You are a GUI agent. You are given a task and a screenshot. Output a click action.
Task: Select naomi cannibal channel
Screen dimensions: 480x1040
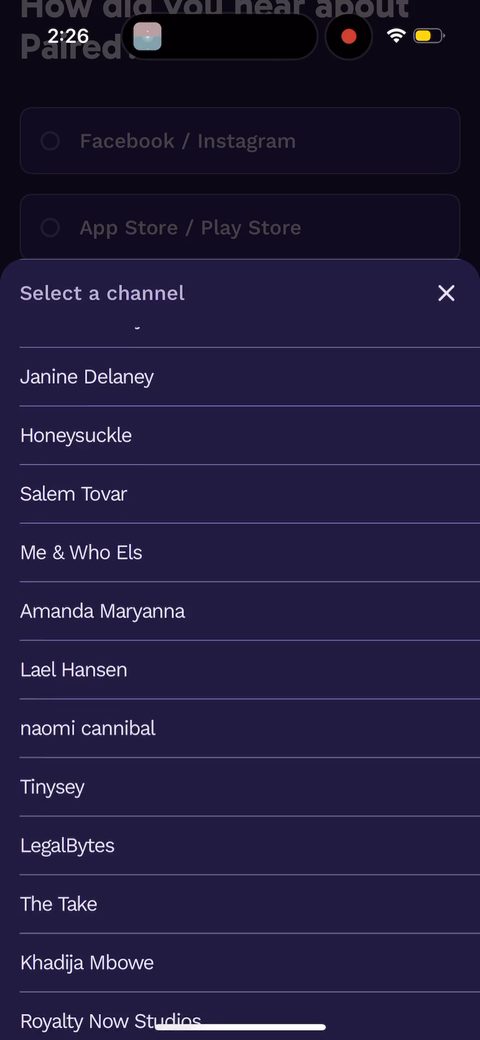coord(250,728)
